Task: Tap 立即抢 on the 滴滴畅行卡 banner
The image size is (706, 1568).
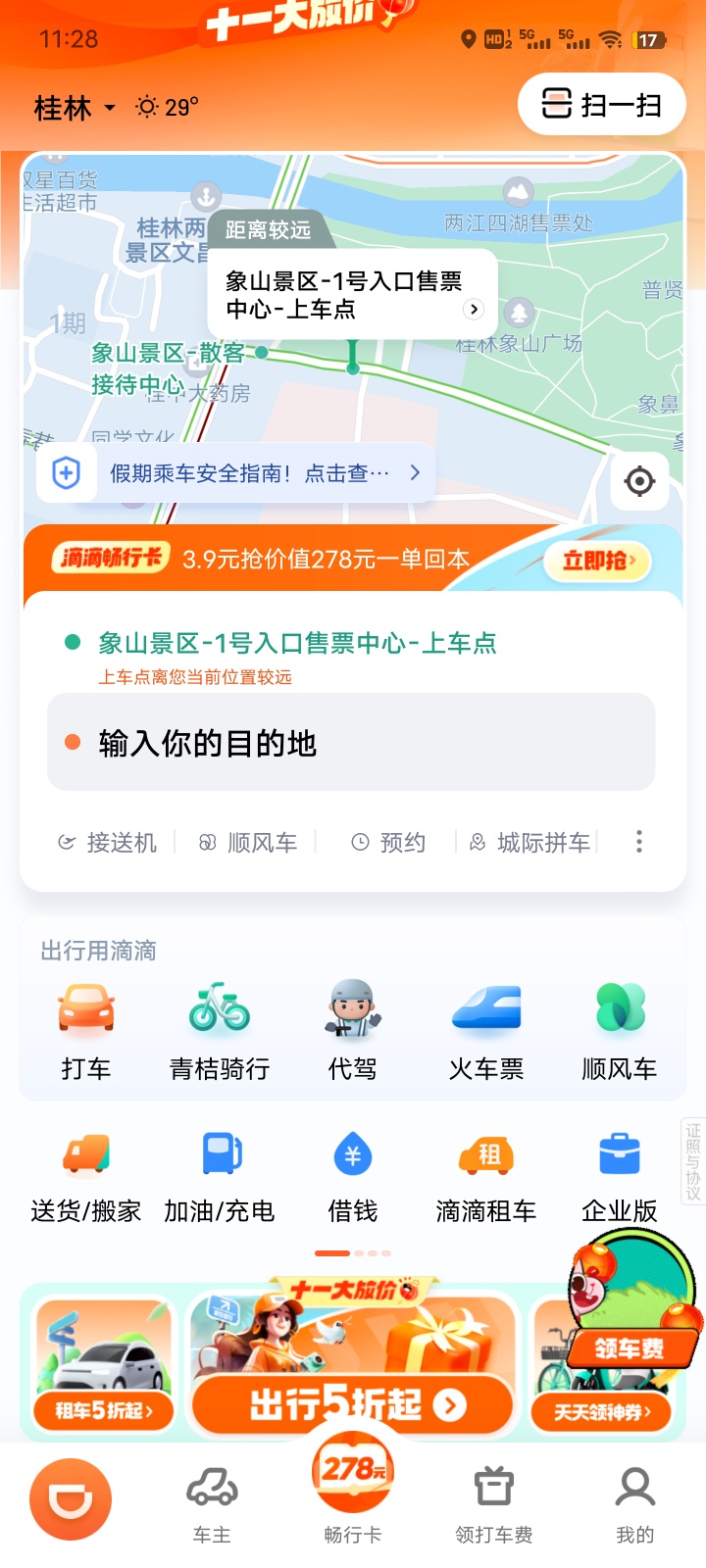Action: pyautogui.click(x=598, y=561)
